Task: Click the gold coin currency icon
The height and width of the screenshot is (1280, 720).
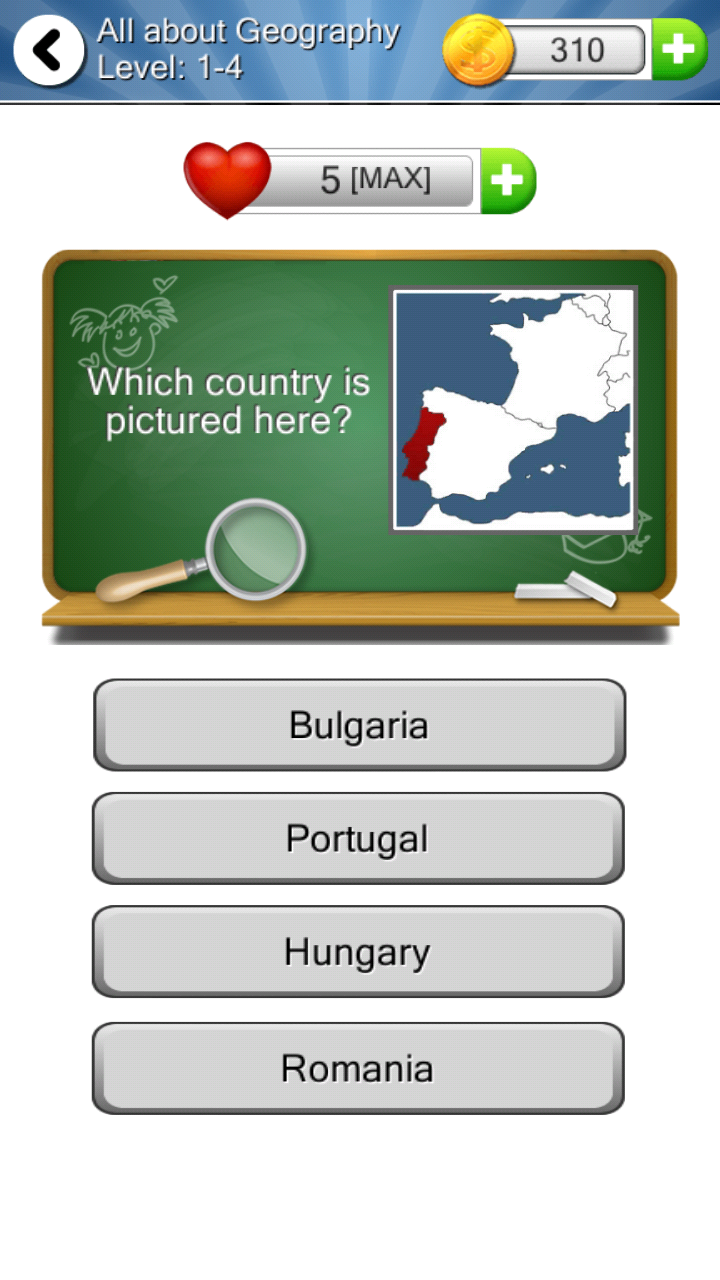Action: tap(479, 49)
